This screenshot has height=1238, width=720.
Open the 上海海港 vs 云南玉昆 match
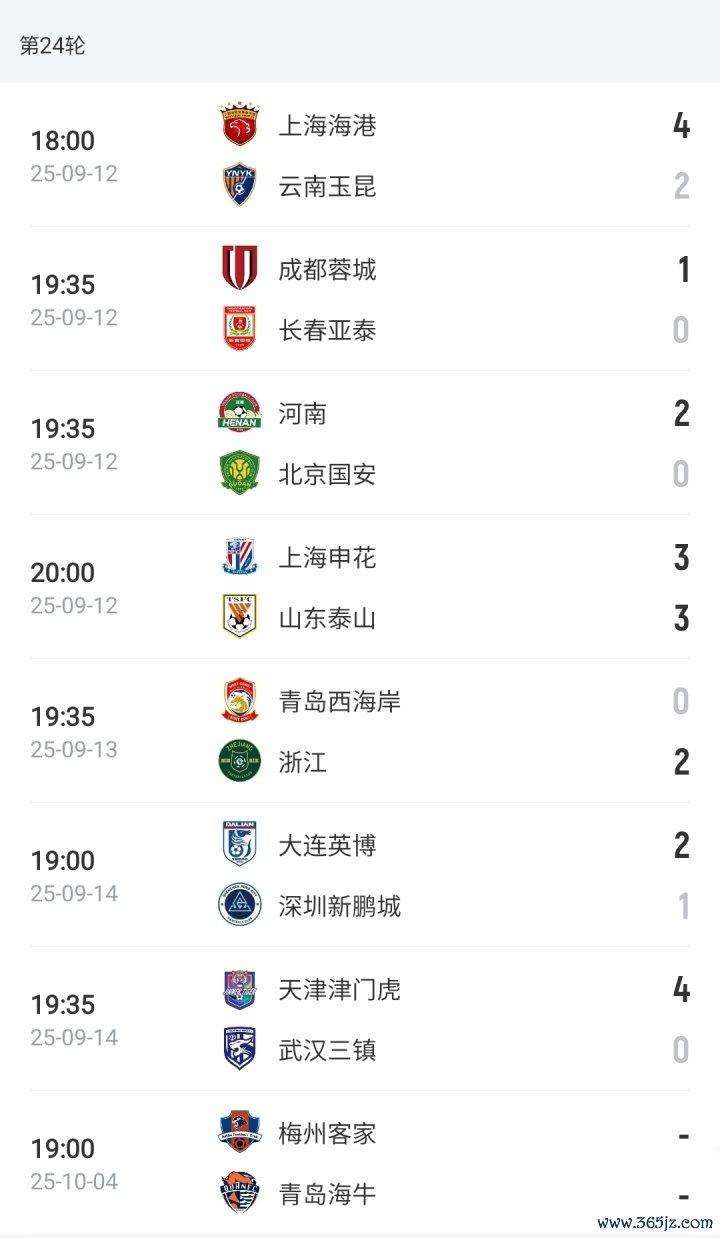(360, 155)
